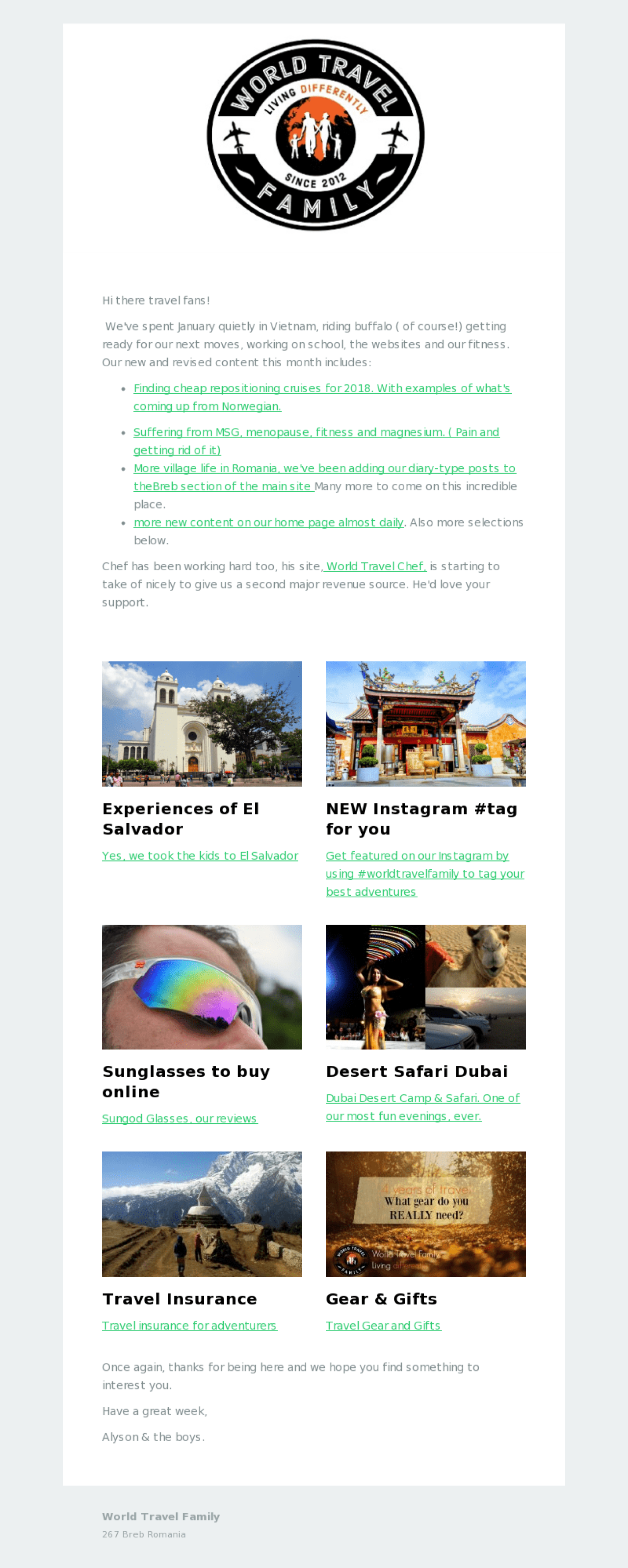Open the repositioning cruises for 2018 link
The image size is (628, 1568).
tap(322, 388)
